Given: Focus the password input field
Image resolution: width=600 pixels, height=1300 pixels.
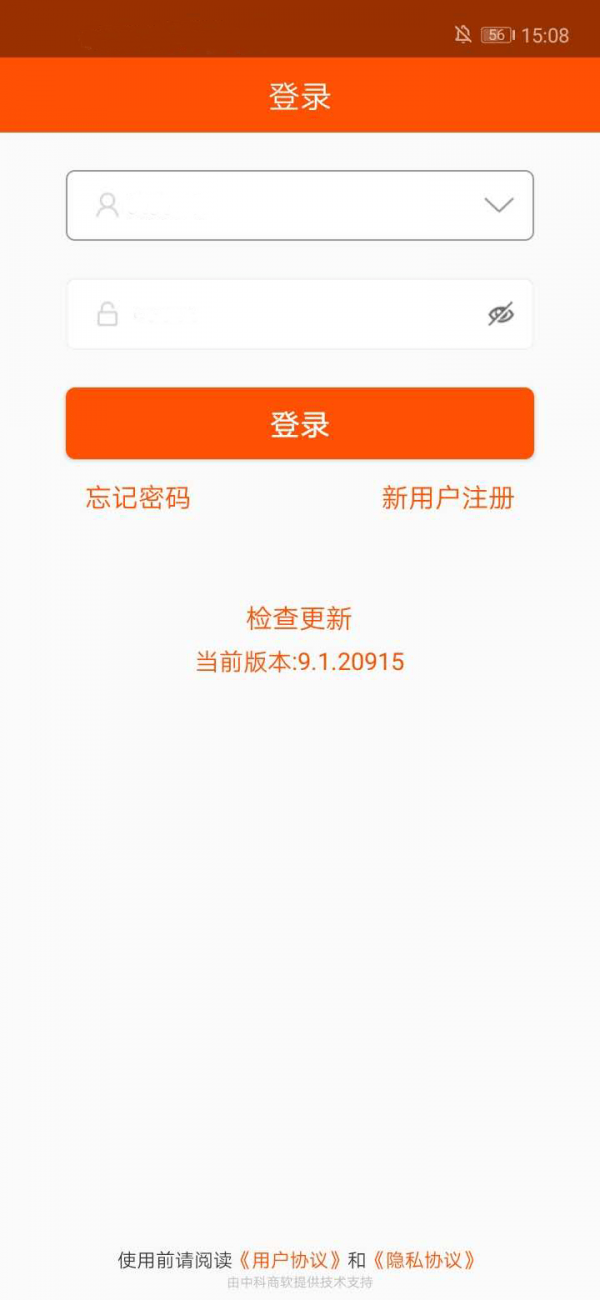Looking at the screenshot, I should pos(290,315).
